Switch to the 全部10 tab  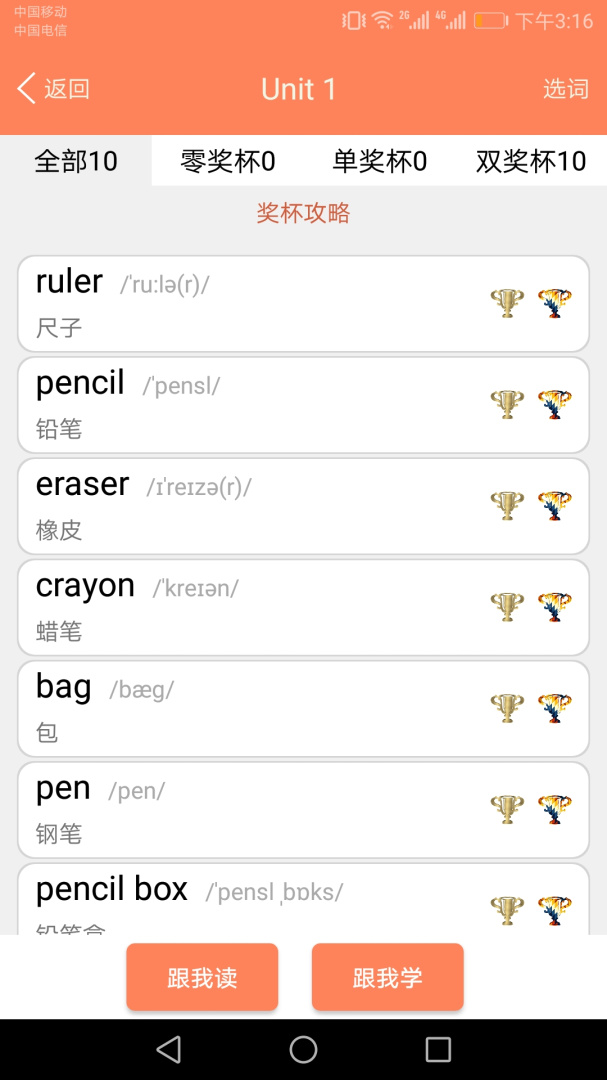(x=76, y=161)
